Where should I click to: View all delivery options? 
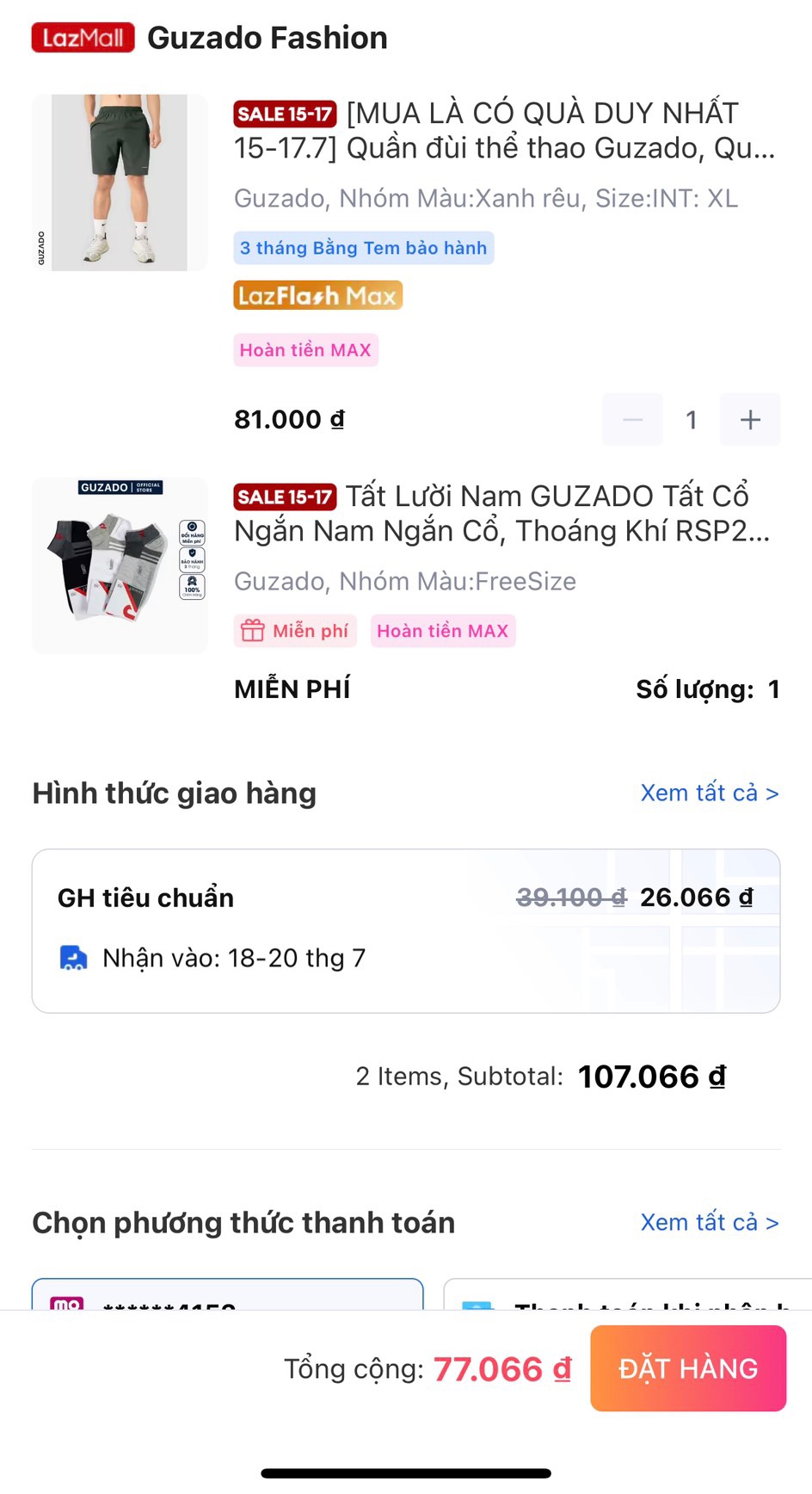pyautogui.click(x=709, y=793)
